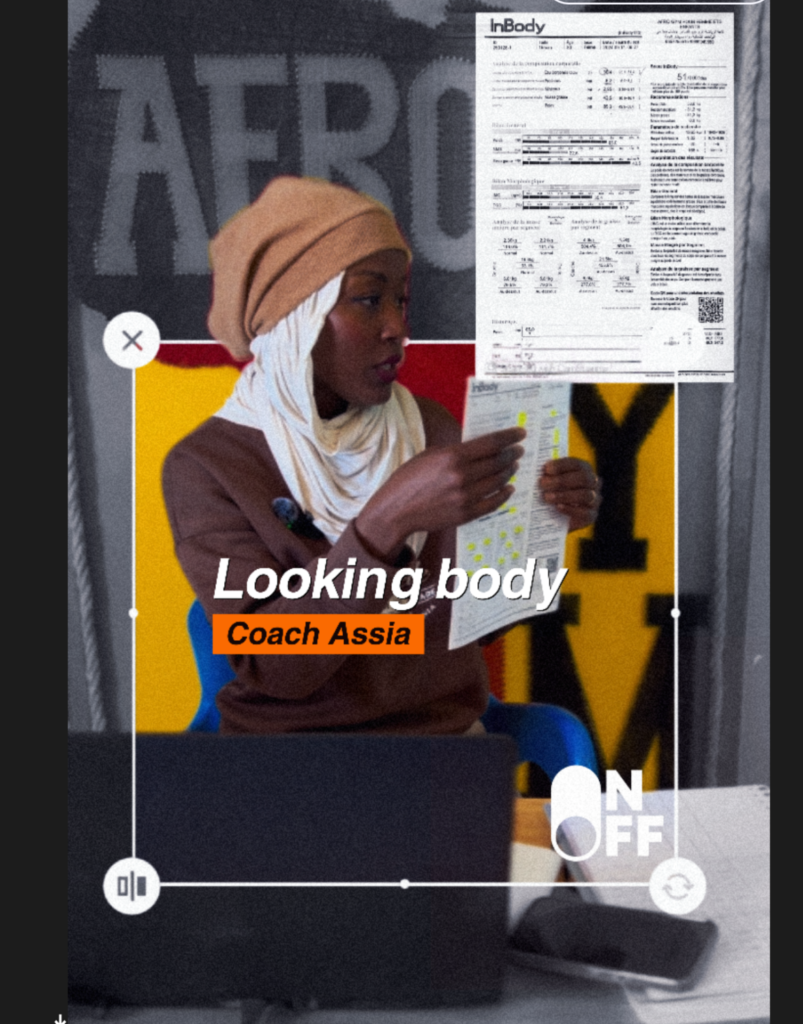Flip the selected layer horizontally
Screen dimensions: 803x1024
[132, 886]
